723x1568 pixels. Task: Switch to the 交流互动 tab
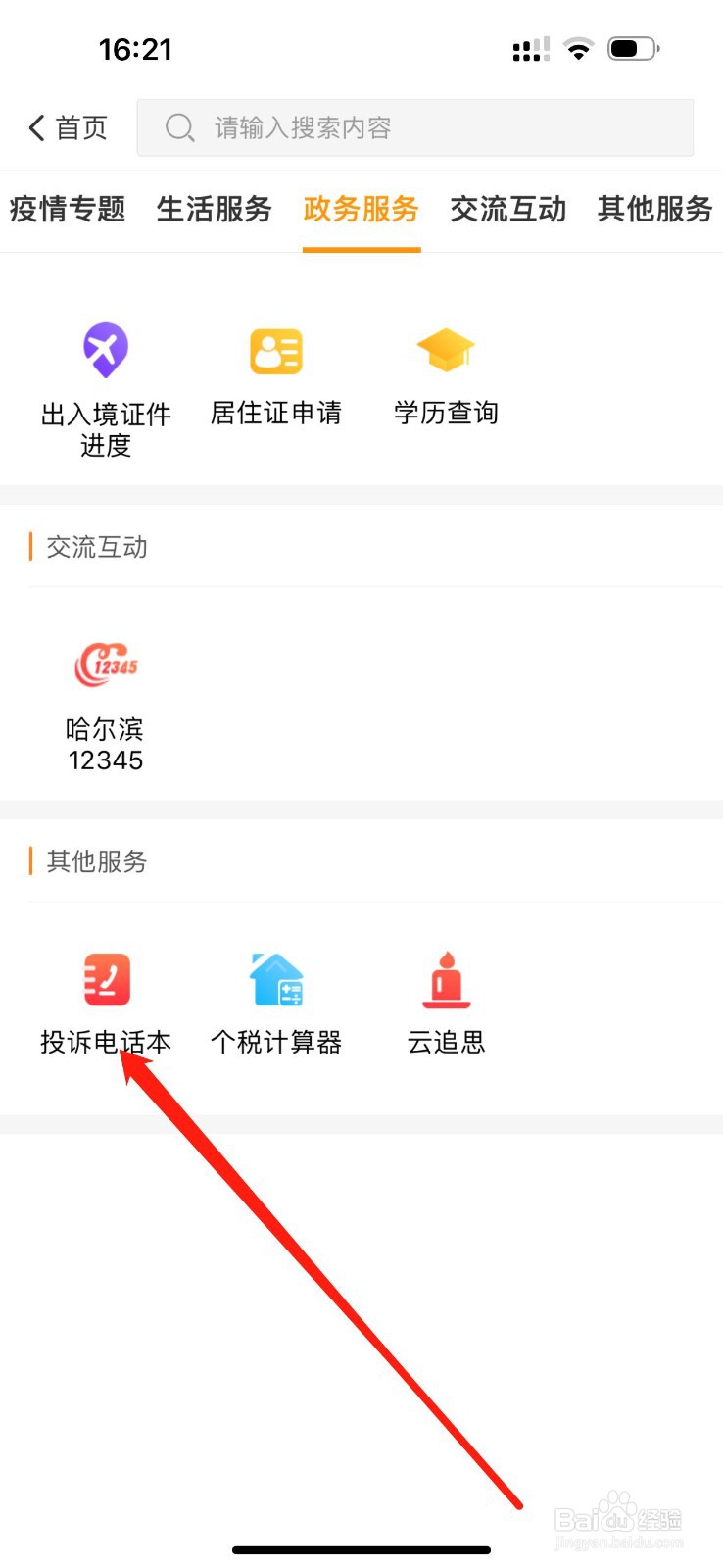(507, 209)
